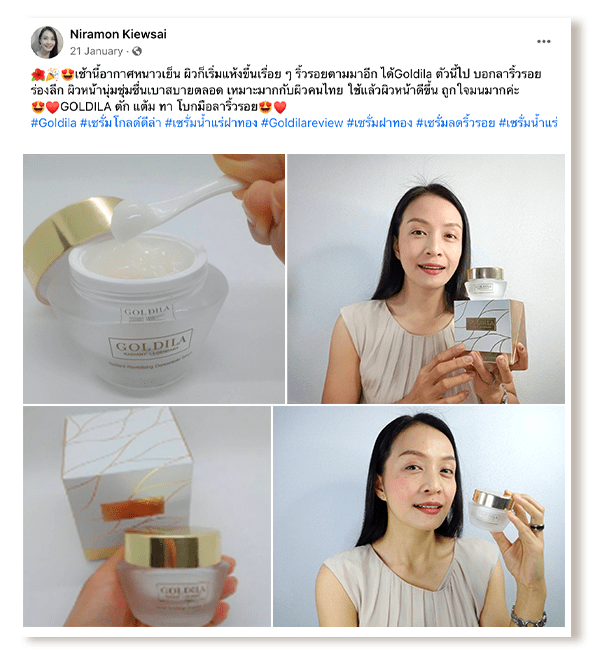Open the post's 21 January timestamp
606x662 pixels.
pyautogui.click(x=96, y=50)
